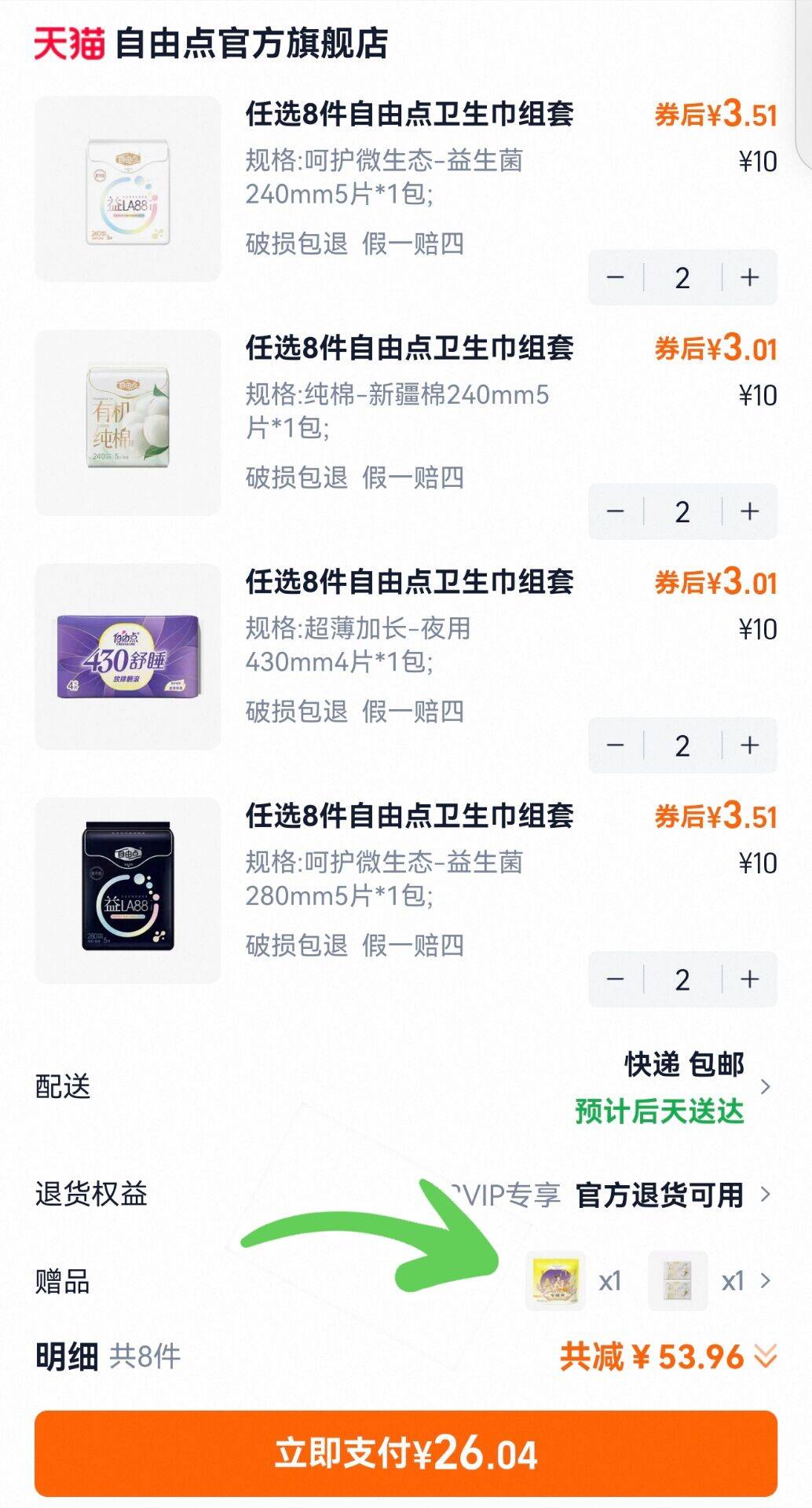Viewport: 812px width, 1508px height.
Task: Add one more 纯棉-新疆棉 240mm pack
Action: (x=749, y=511)
